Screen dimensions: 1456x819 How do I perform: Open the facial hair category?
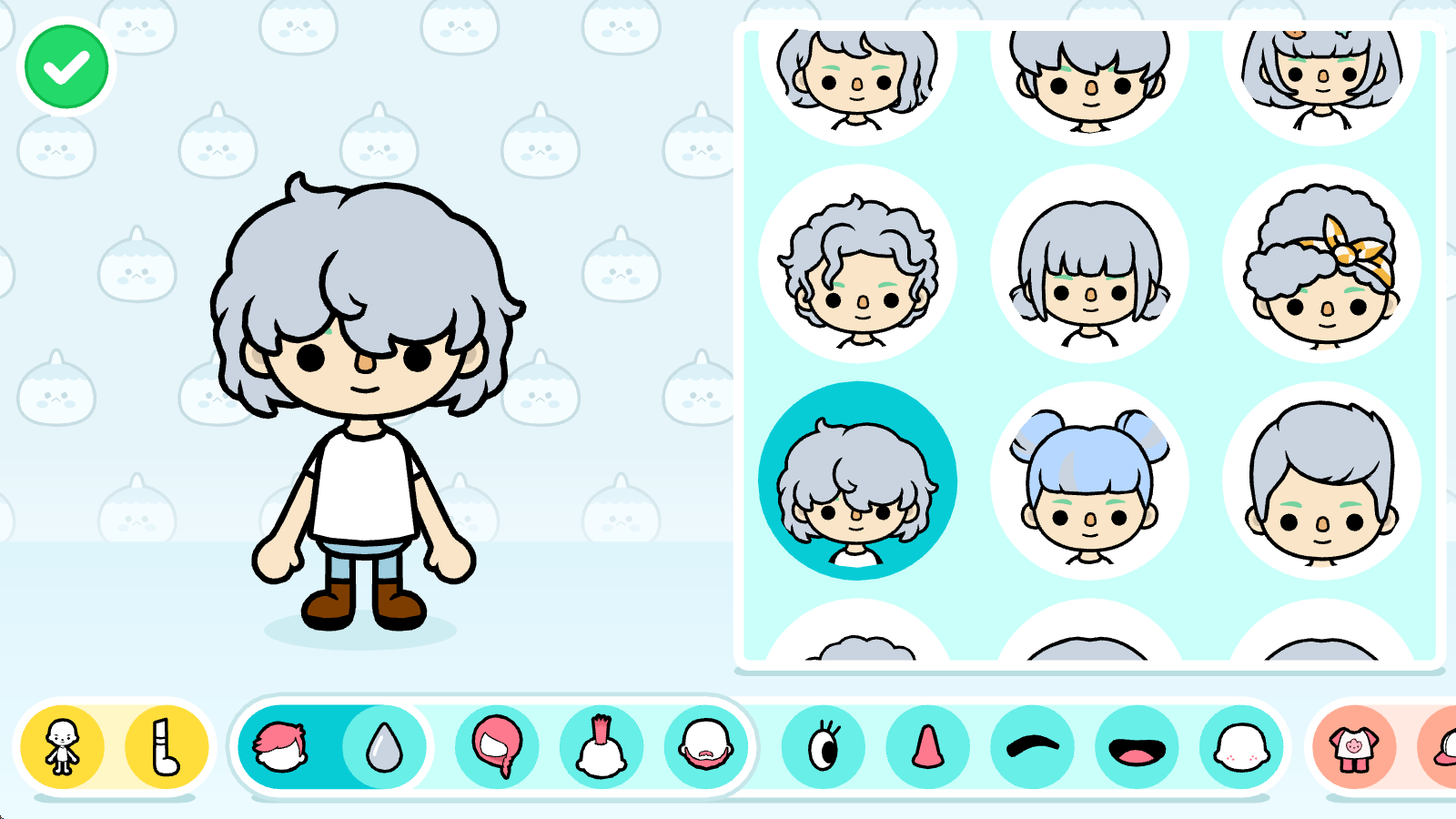pyautogui.click(x=706, y=747)
